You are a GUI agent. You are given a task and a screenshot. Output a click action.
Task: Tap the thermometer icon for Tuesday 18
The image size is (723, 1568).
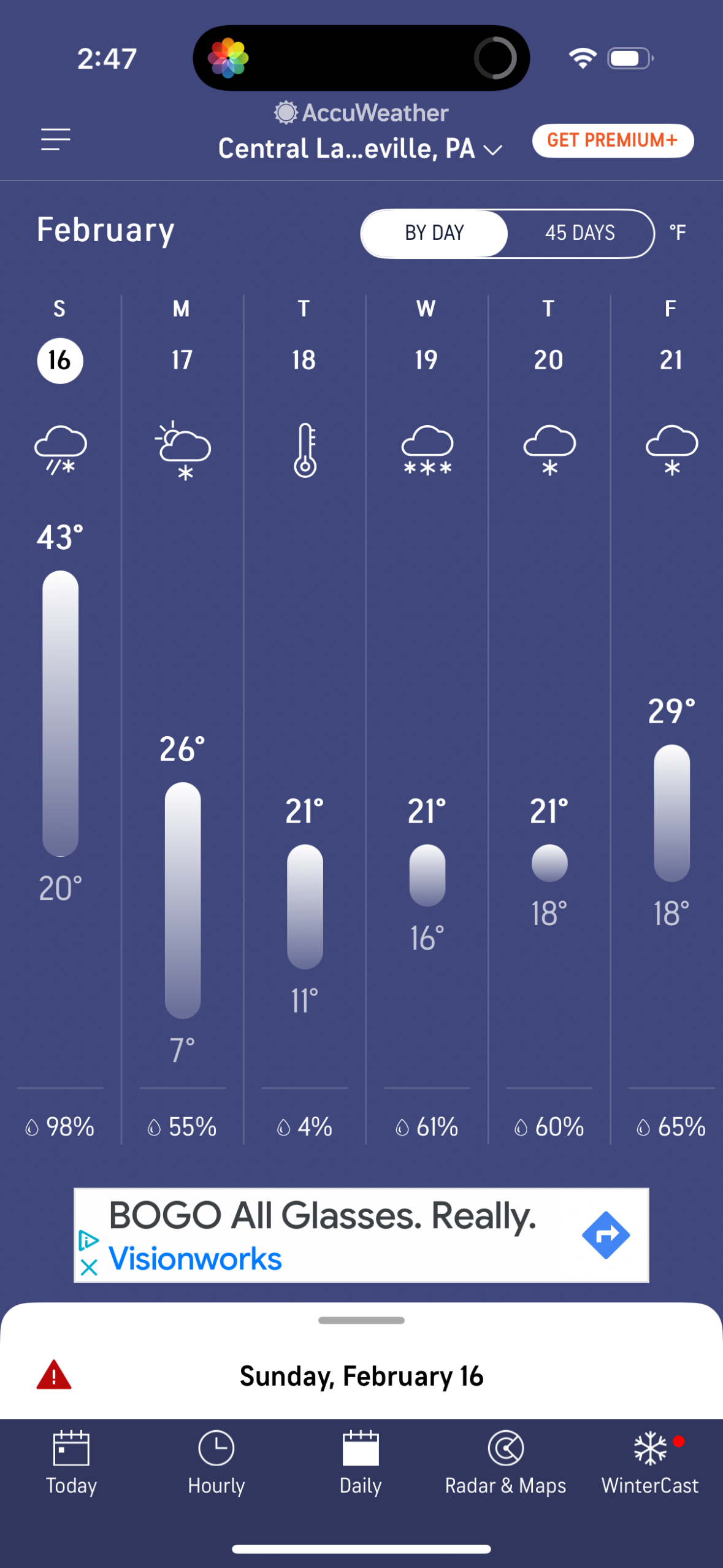pos(304,450)
